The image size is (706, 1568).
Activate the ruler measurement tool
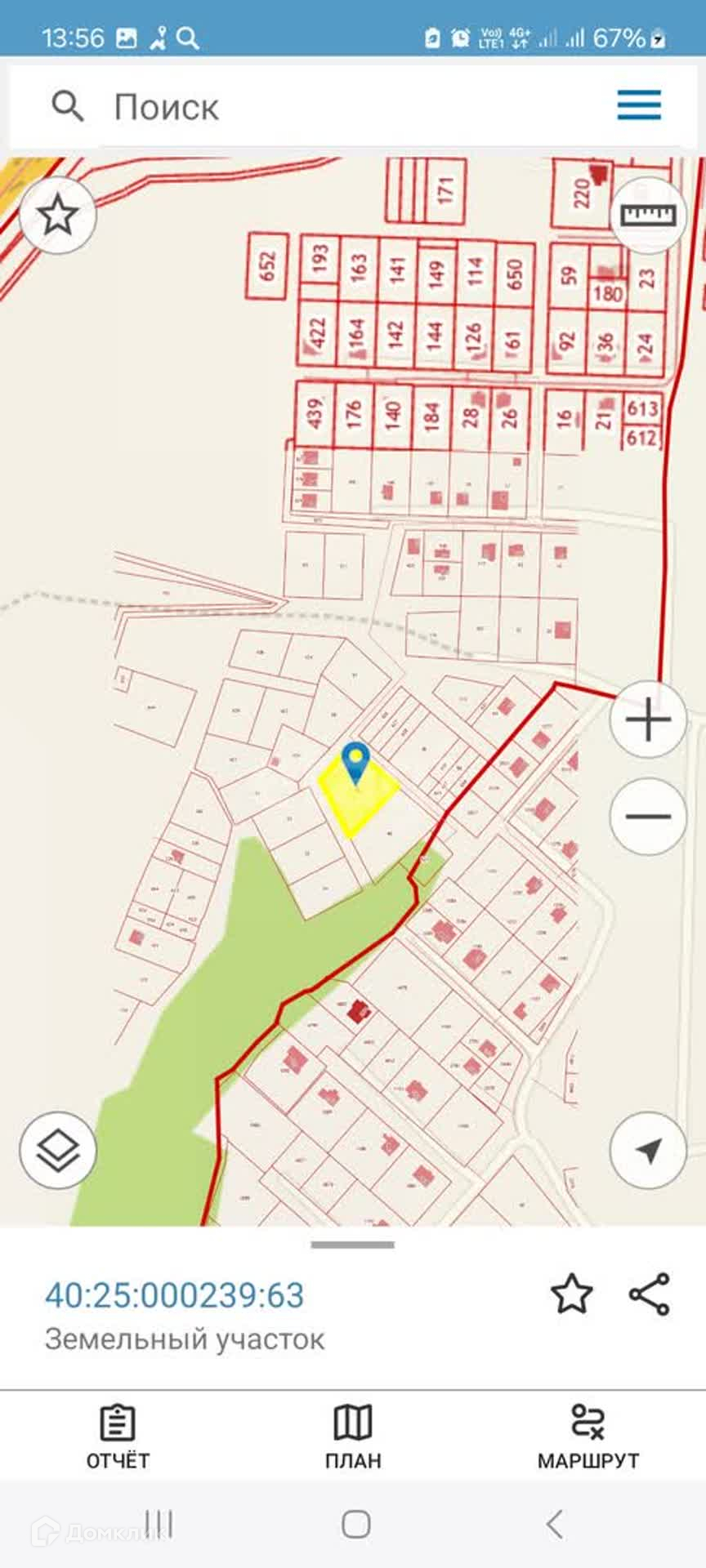[x=649, y=215]
